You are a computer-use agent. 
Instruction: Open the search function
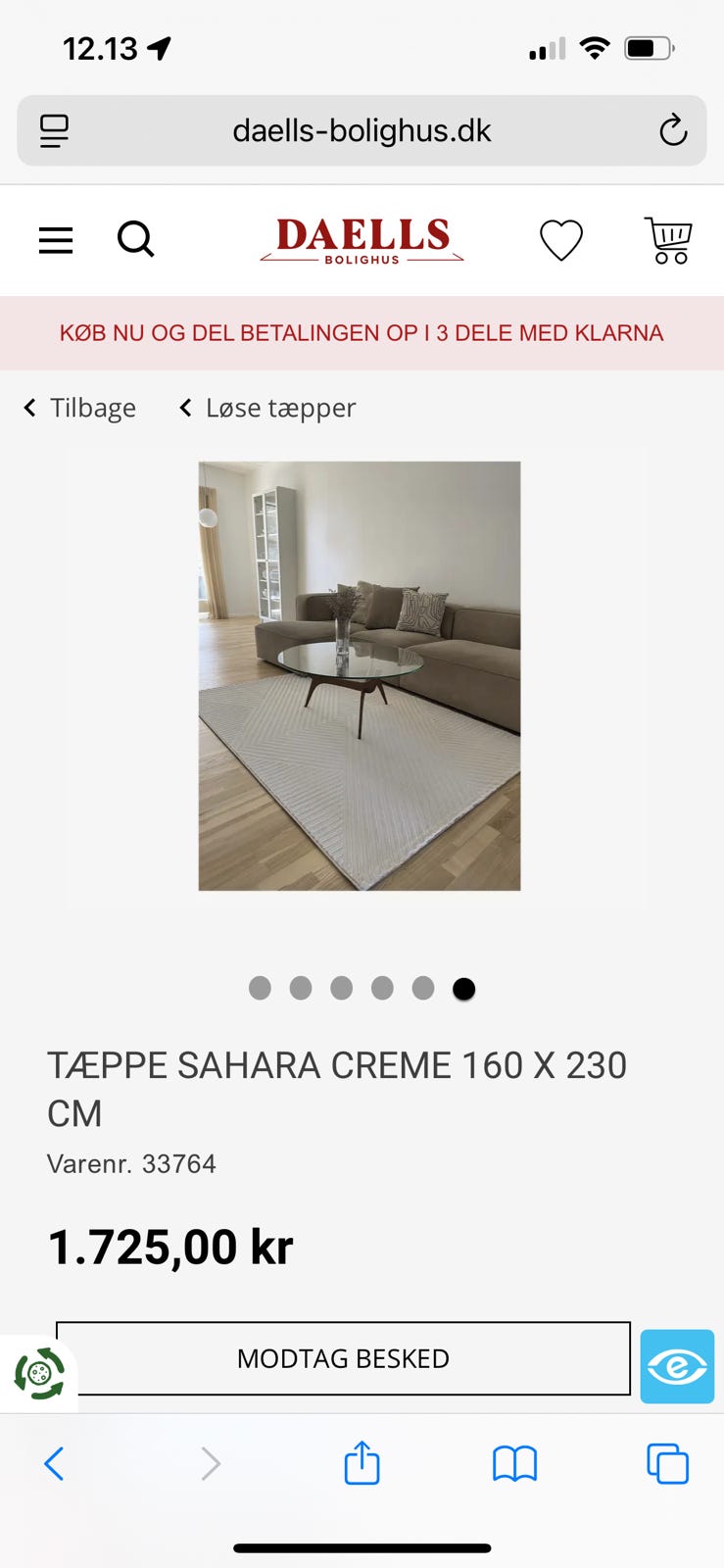[136, 240]
